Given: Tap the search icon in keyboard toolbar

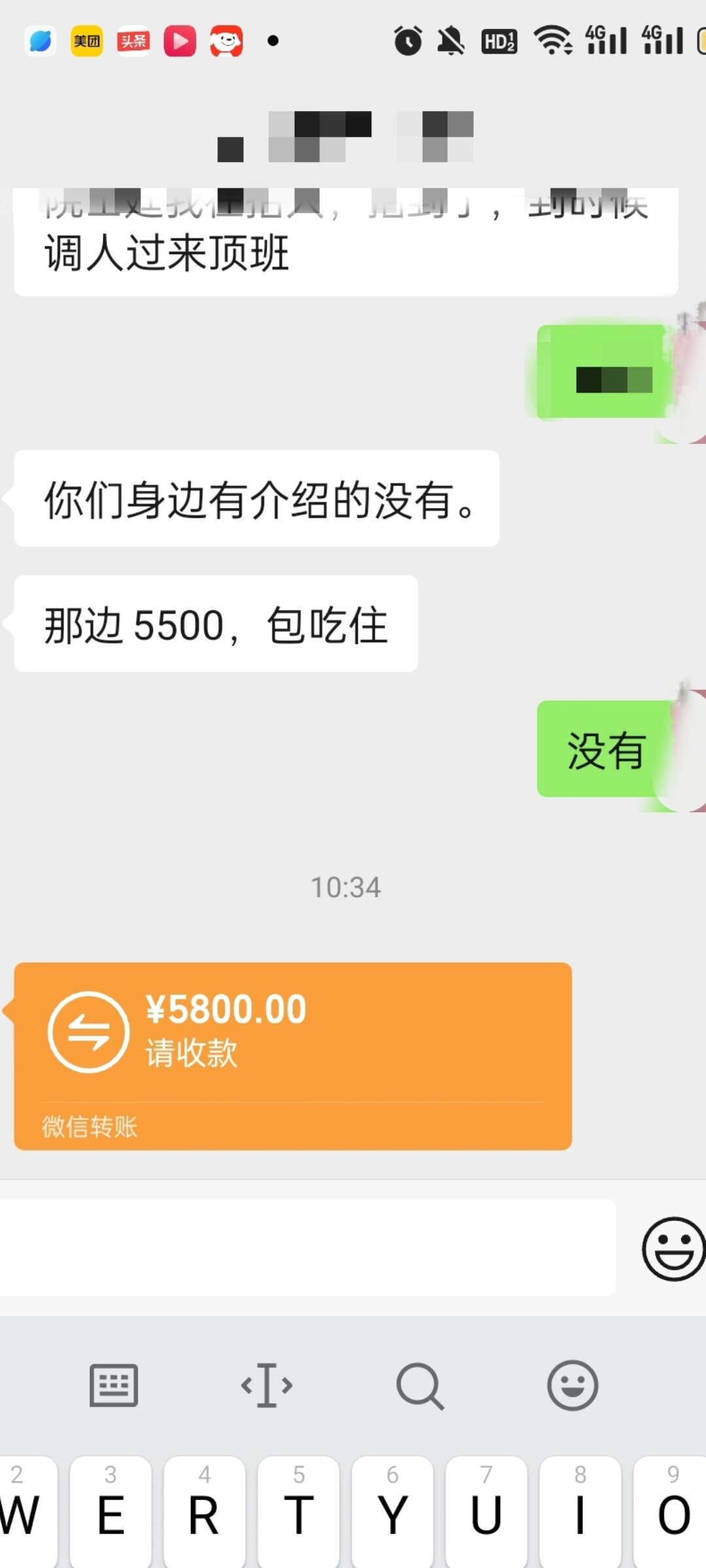Looking at the screenshot, I should 420,1384.
